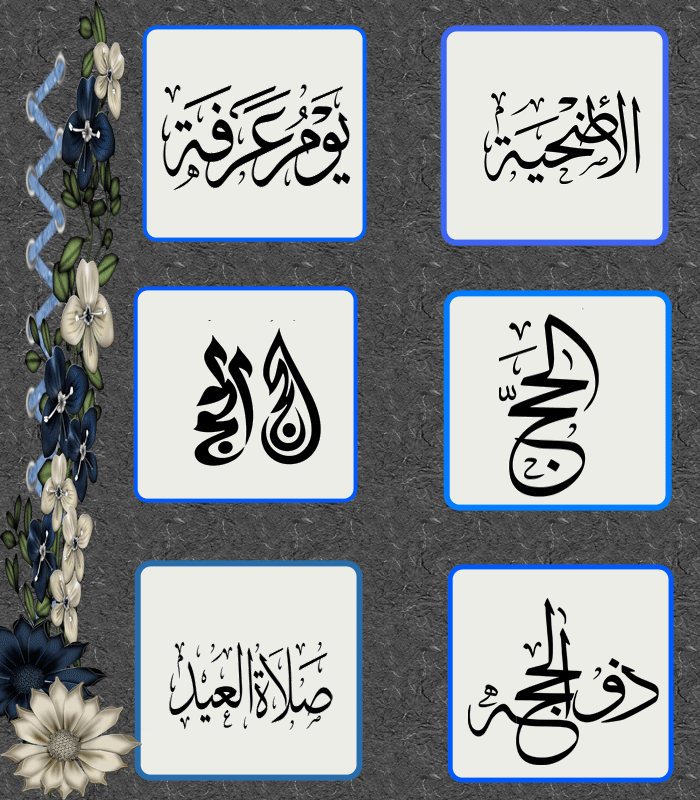
Task: Open the الحج tile
Action: 557,400
